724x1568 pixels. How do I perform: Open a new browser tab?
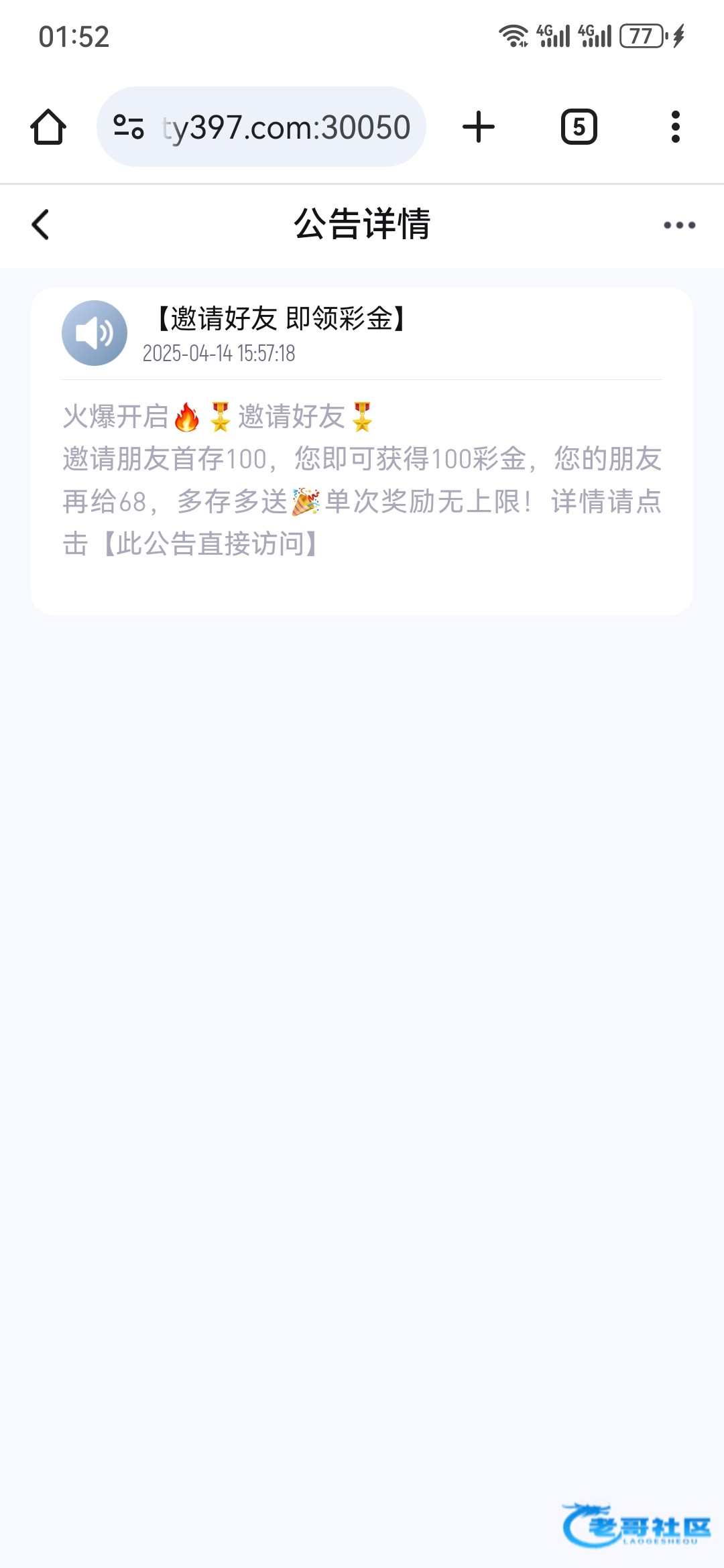click(x=479, y=127)
